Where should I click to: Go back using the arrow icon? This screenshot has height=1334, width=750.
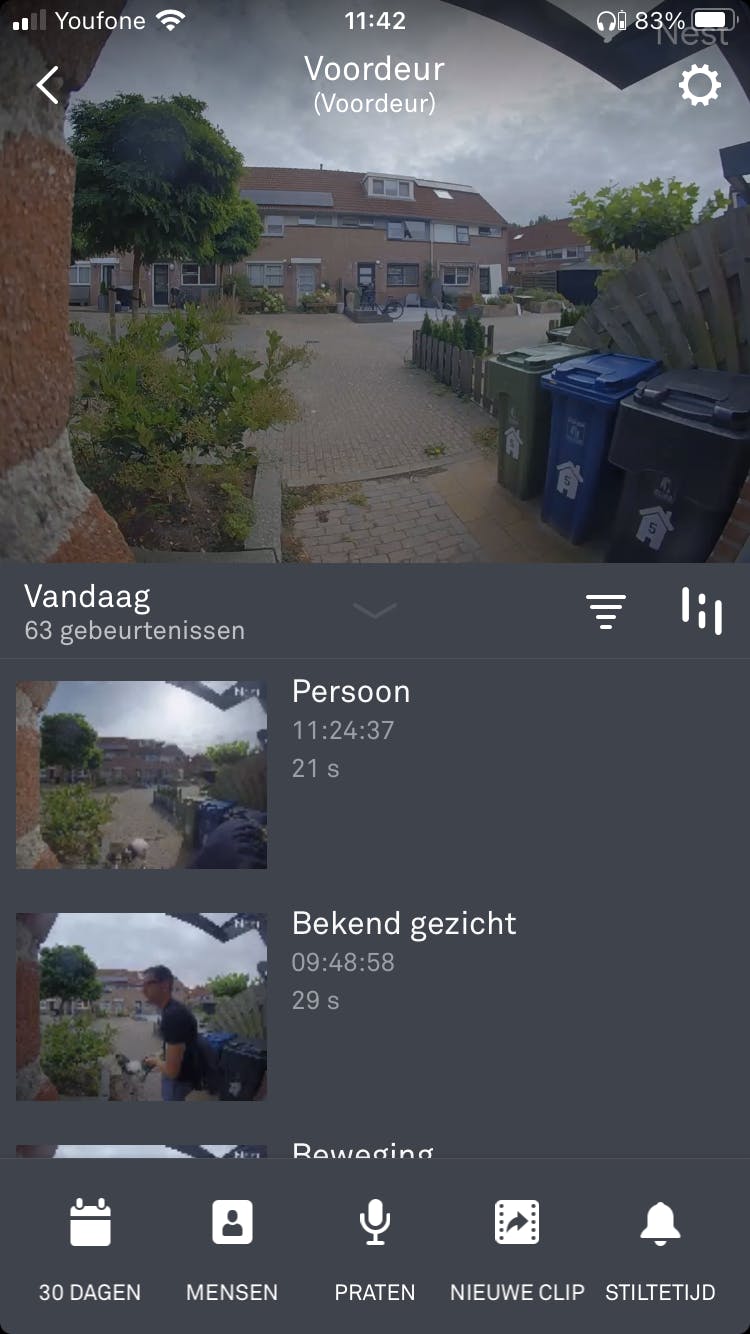(48, 85)
